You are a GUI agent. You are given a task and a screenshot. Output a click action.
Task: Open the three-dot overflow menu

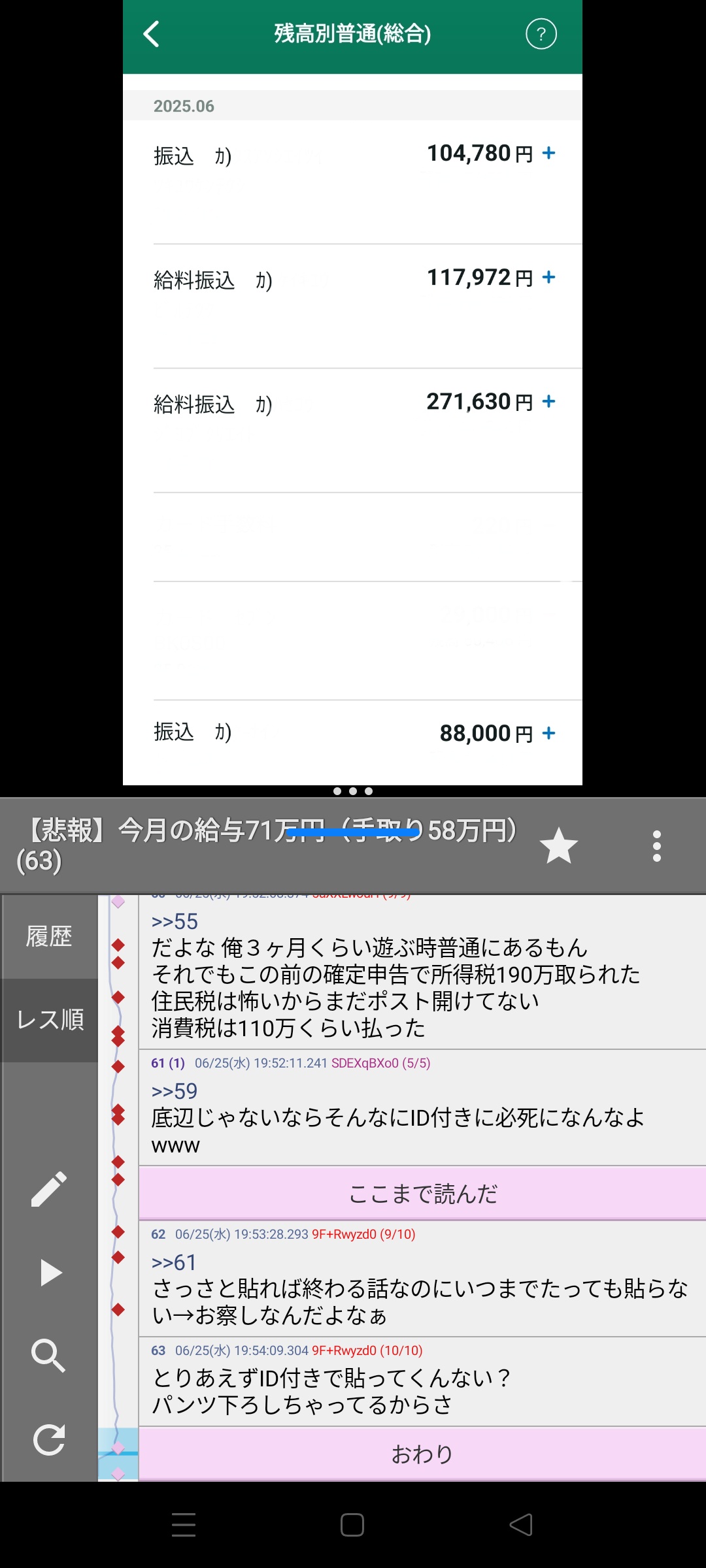pos(657,846)
